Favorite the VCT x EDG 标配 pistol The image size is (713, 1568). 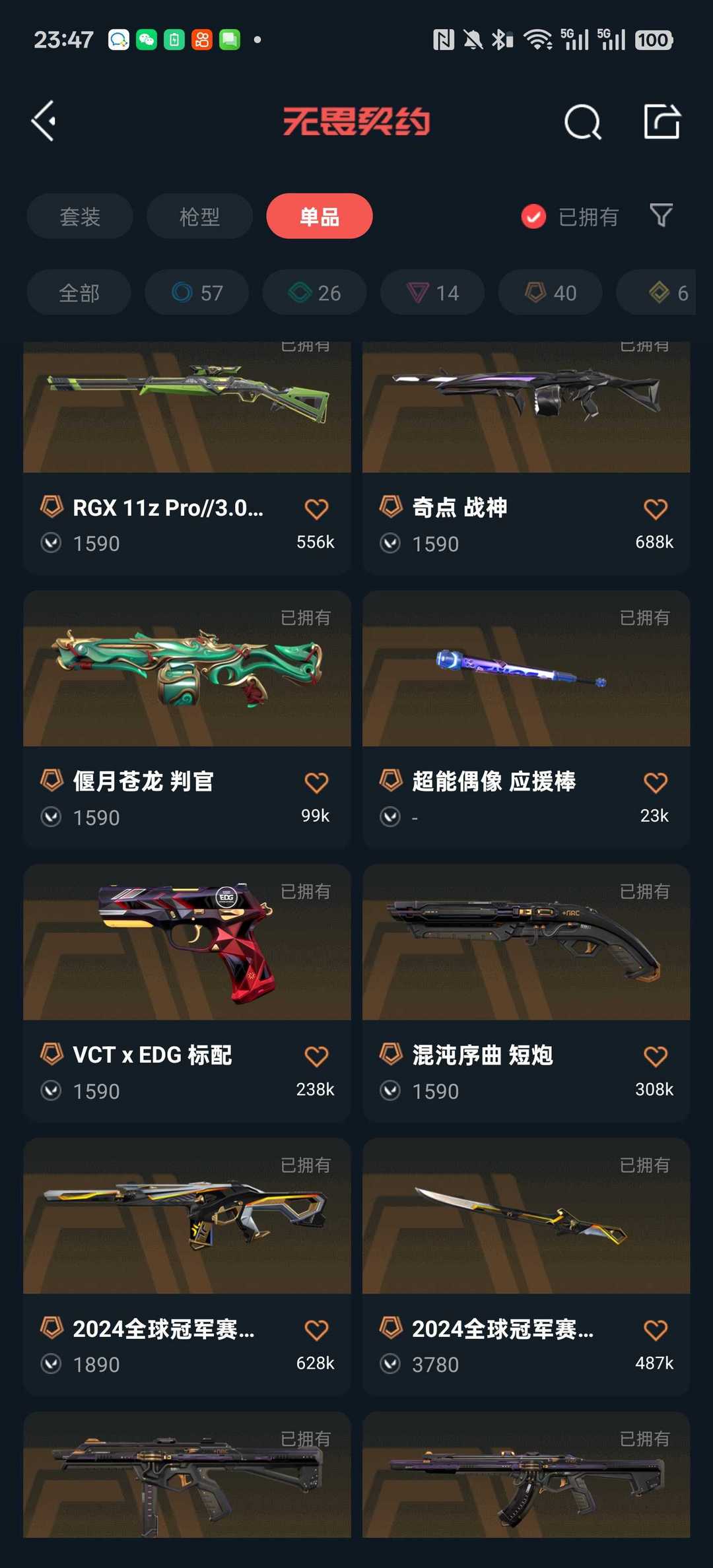317,1056
